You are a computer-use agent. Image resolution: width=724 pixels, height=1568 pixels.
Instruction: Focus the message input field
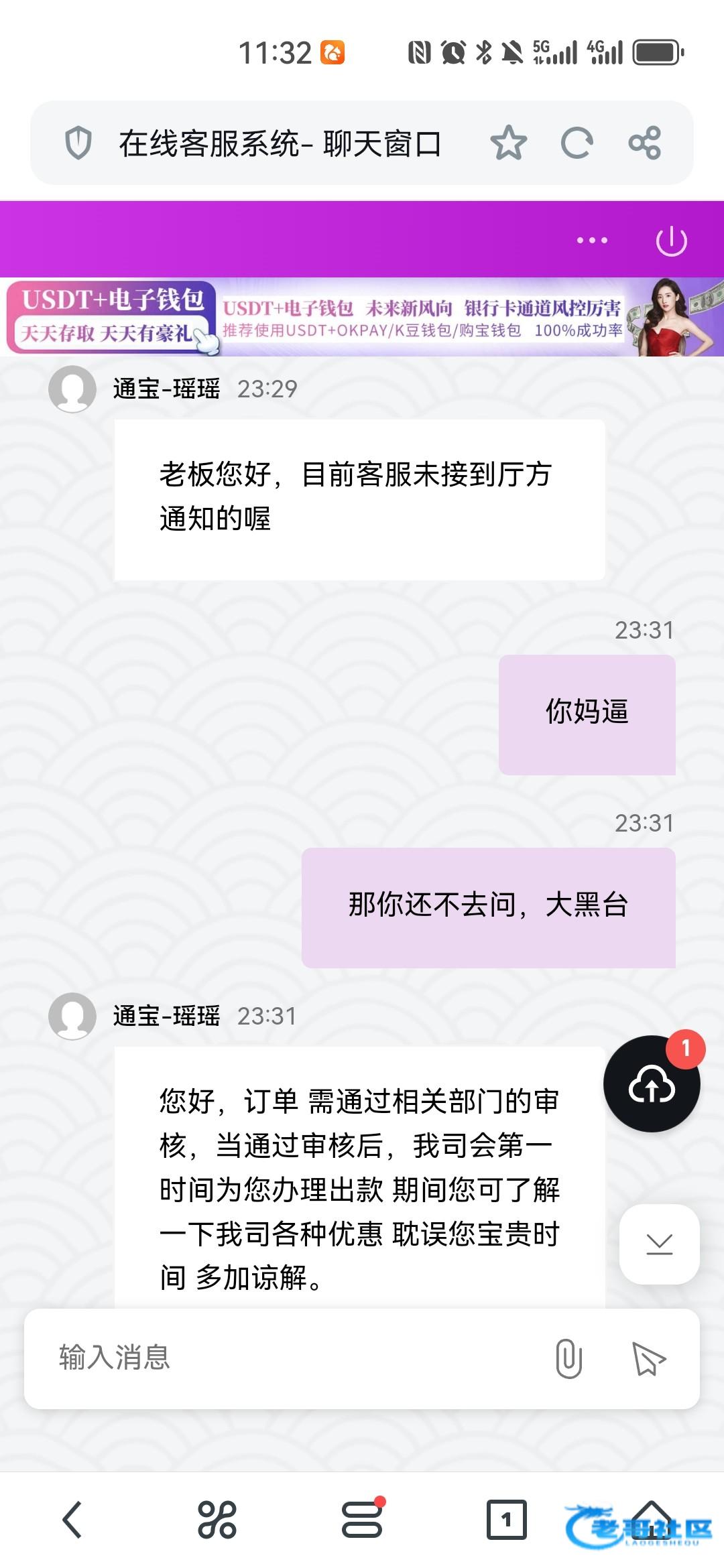[x=288, y=1358]
